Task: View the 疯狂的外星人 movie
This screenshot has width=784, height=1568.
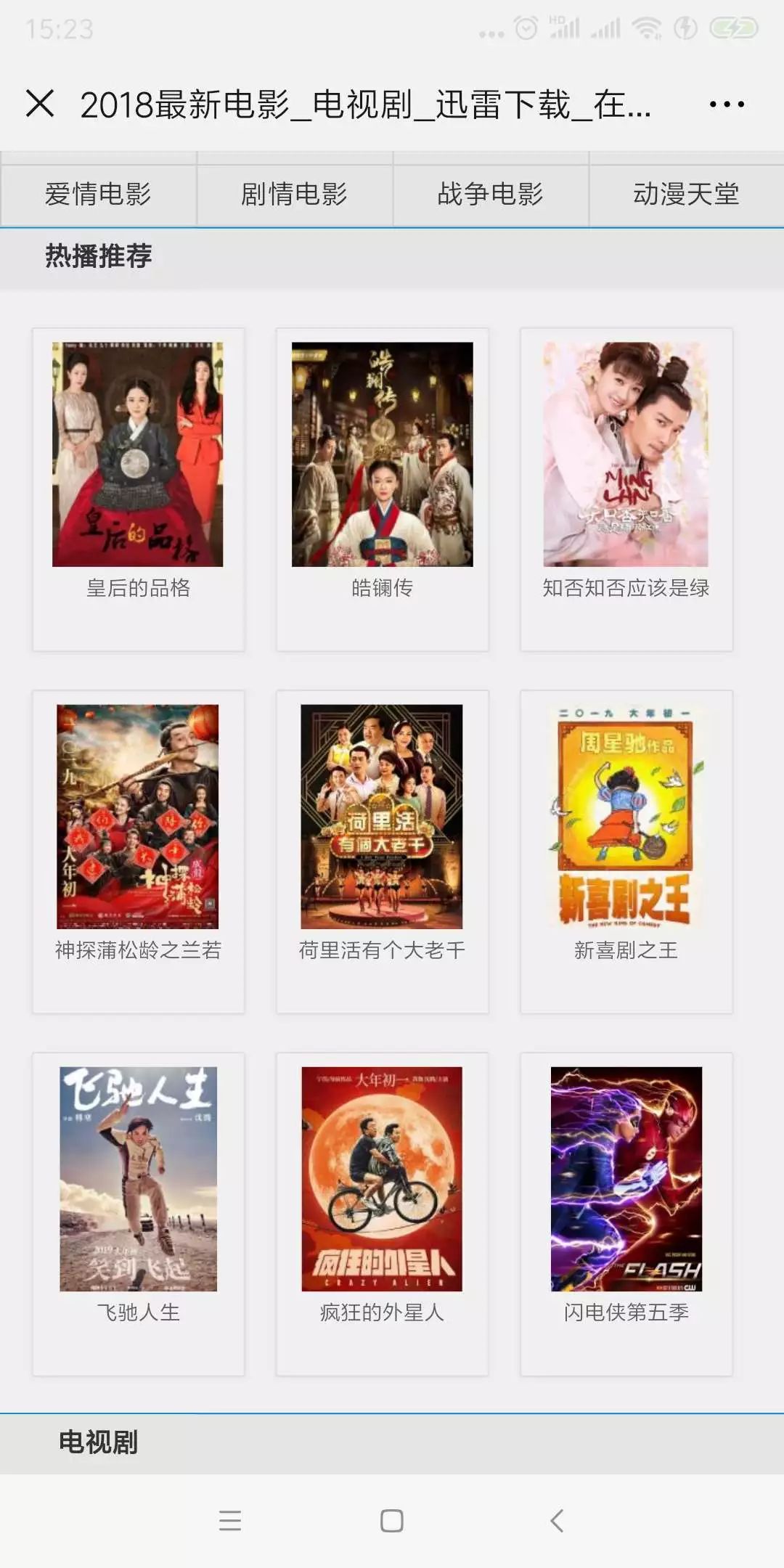Action: pos(382,1179)
